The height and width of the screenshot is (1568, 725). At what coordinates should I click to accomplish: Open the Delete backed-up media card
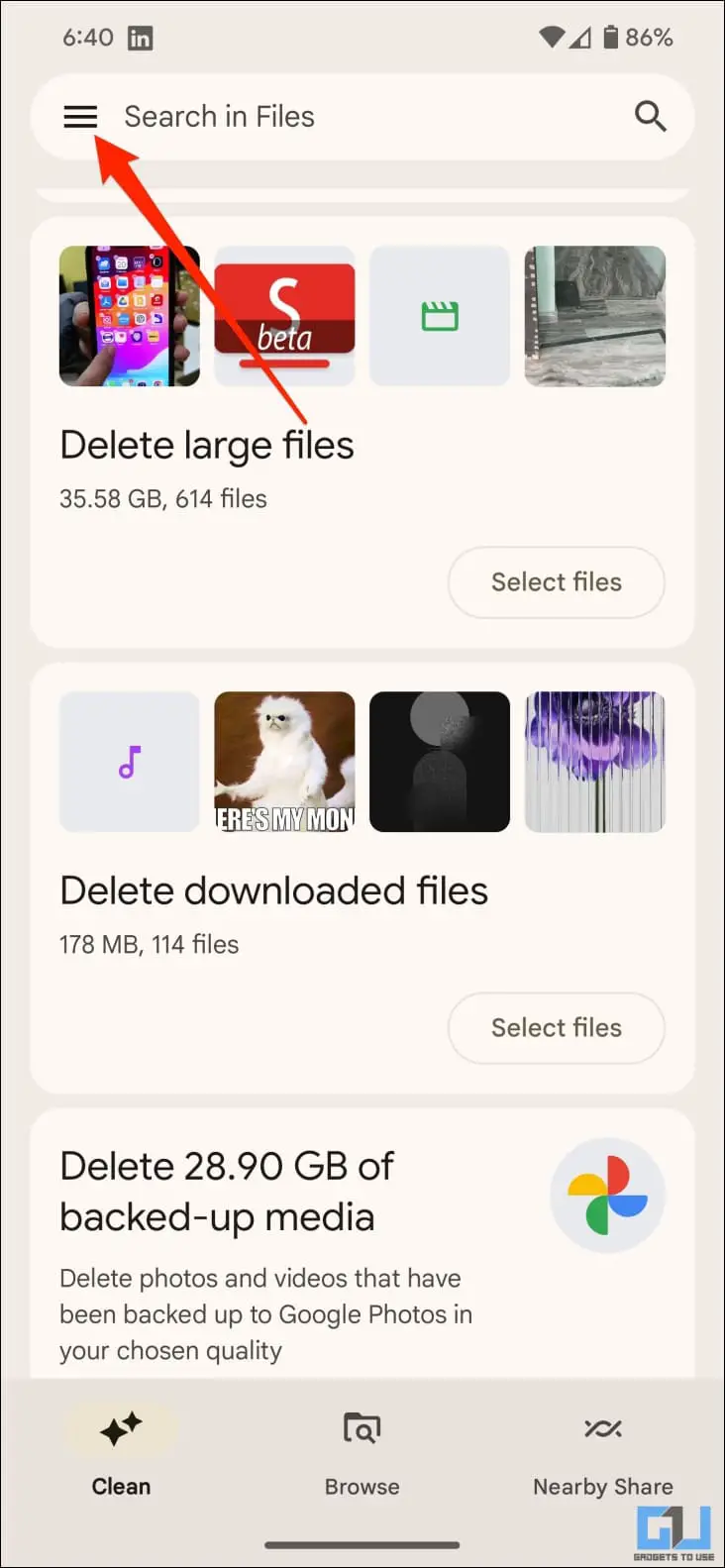pos(362,1244)
